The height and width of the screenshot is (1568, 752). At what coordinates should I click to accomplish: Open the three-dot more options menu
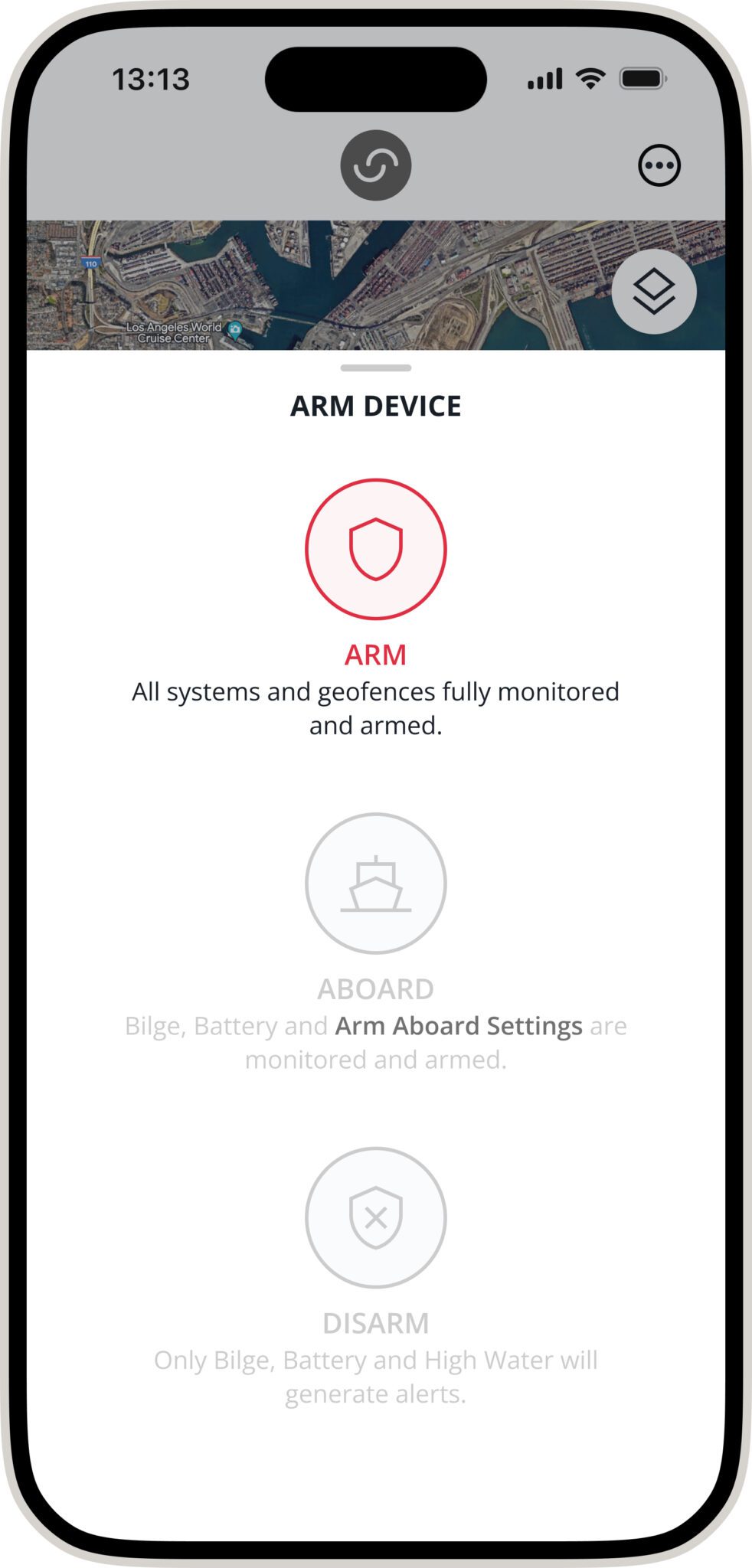pyautogui.click(x=659, y=165)
